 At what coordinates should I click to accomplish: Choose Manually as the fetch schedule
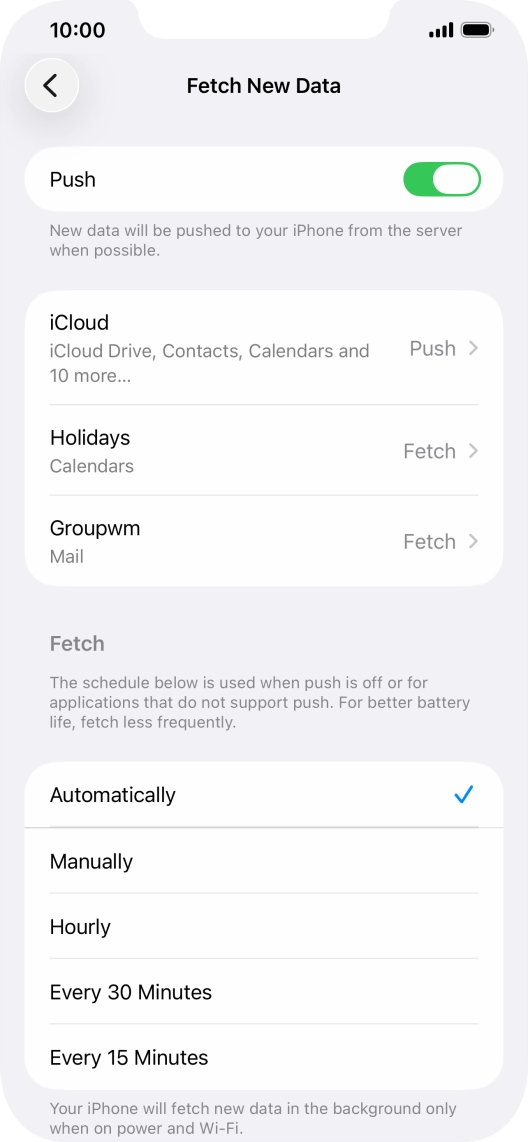pos(264,861)
